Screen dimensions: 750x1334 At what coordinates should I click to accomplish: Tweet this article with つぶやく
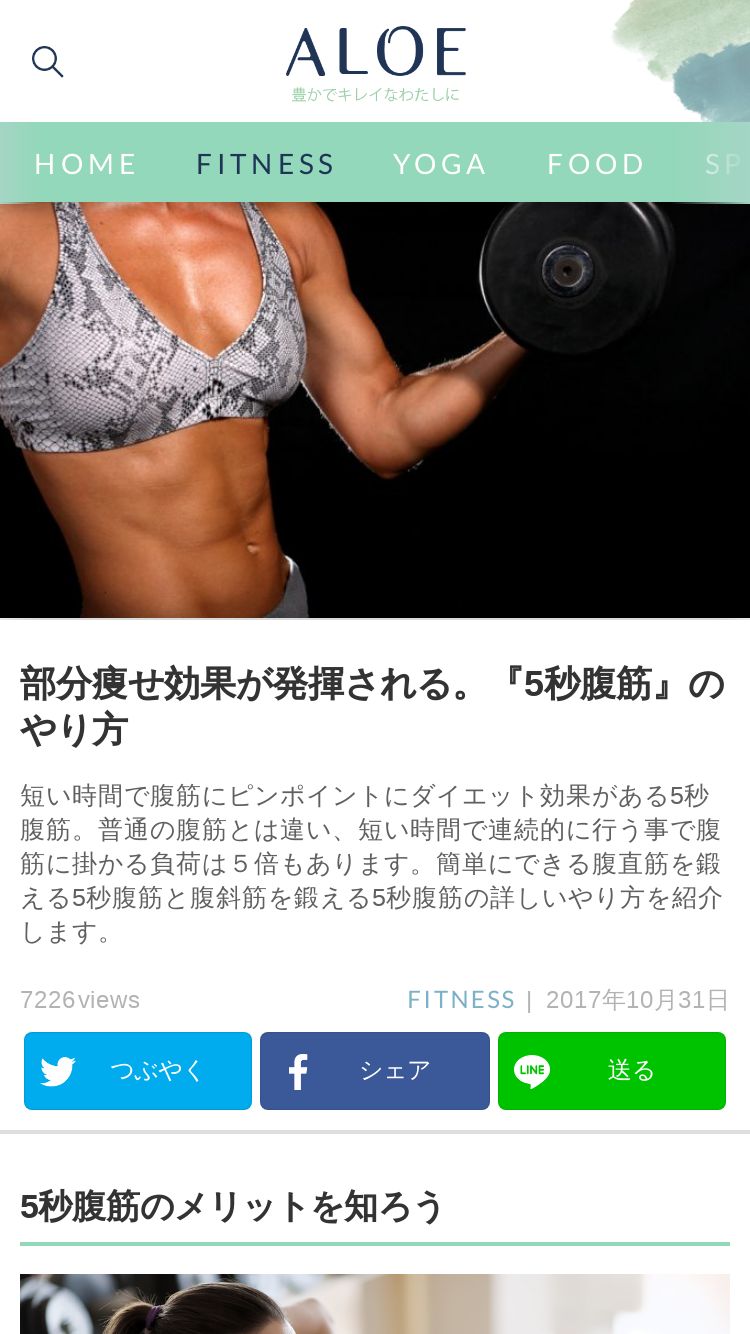138,1071
